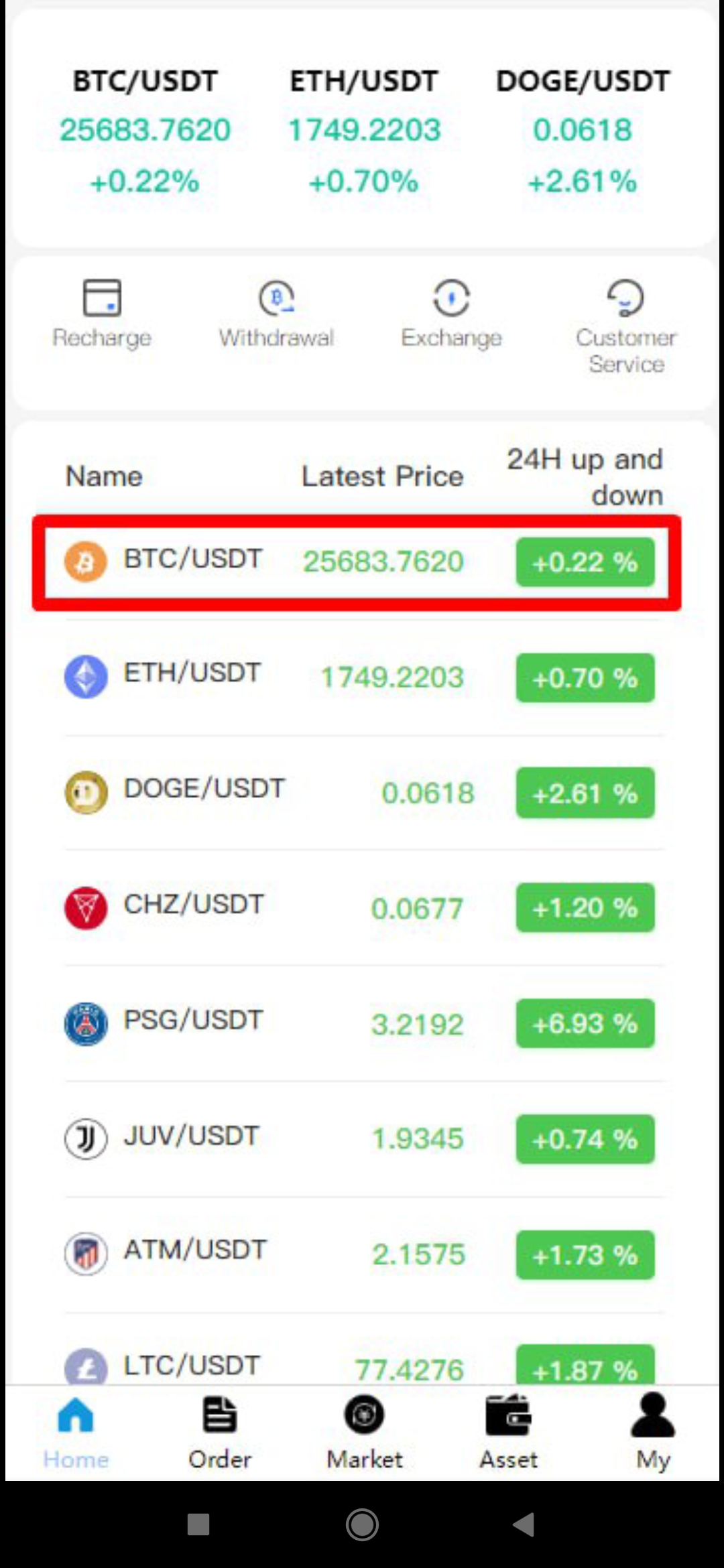The height and width of the screenshot is (1568, 724).
Task: Open the Exchange feature
Action: [x=451, y=314]
